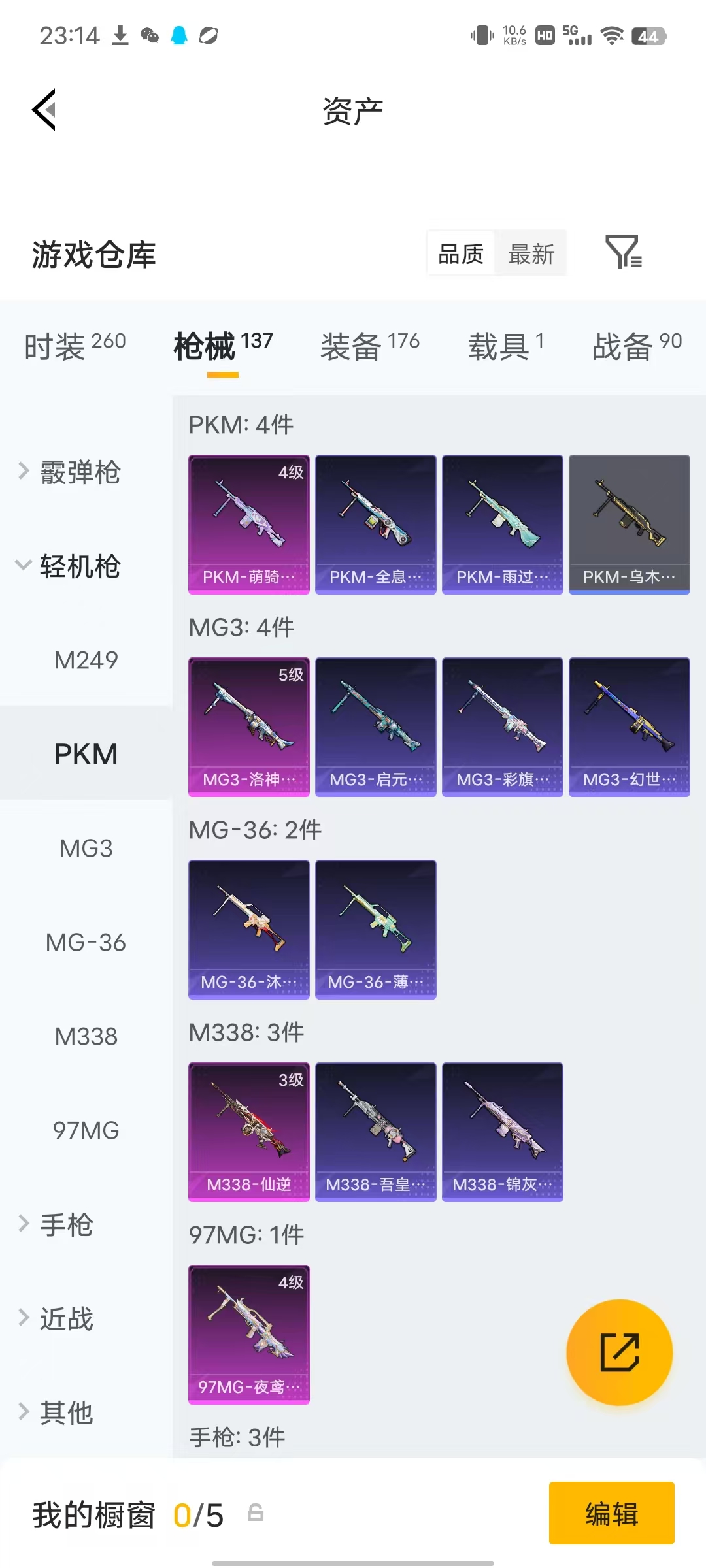
Task: Open the PKM-萌骑 4级 skin card
Action: (249, 525)
